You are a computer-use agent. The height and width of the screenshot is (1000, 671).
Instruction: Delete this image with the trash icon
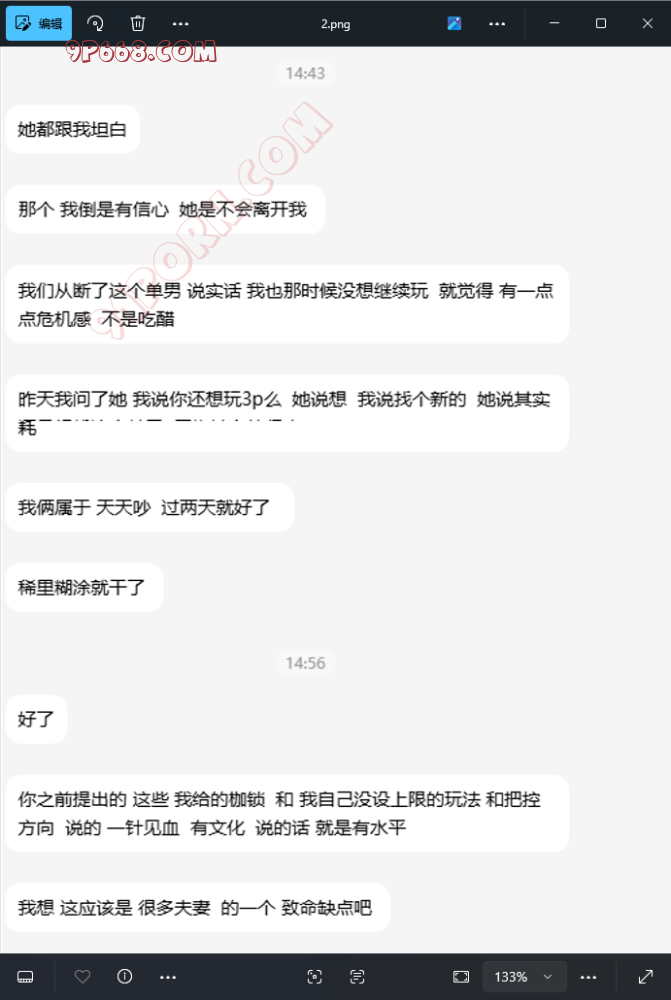[x=138, y=23]
